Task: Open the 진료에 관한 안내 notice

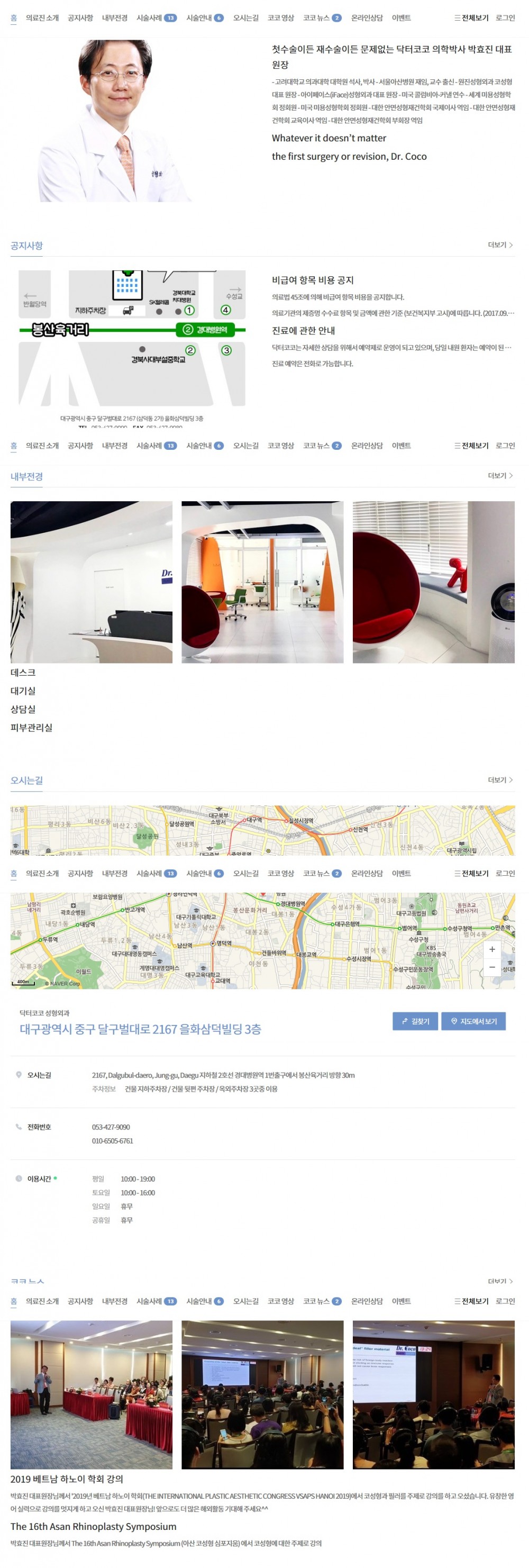Action: 303,331
